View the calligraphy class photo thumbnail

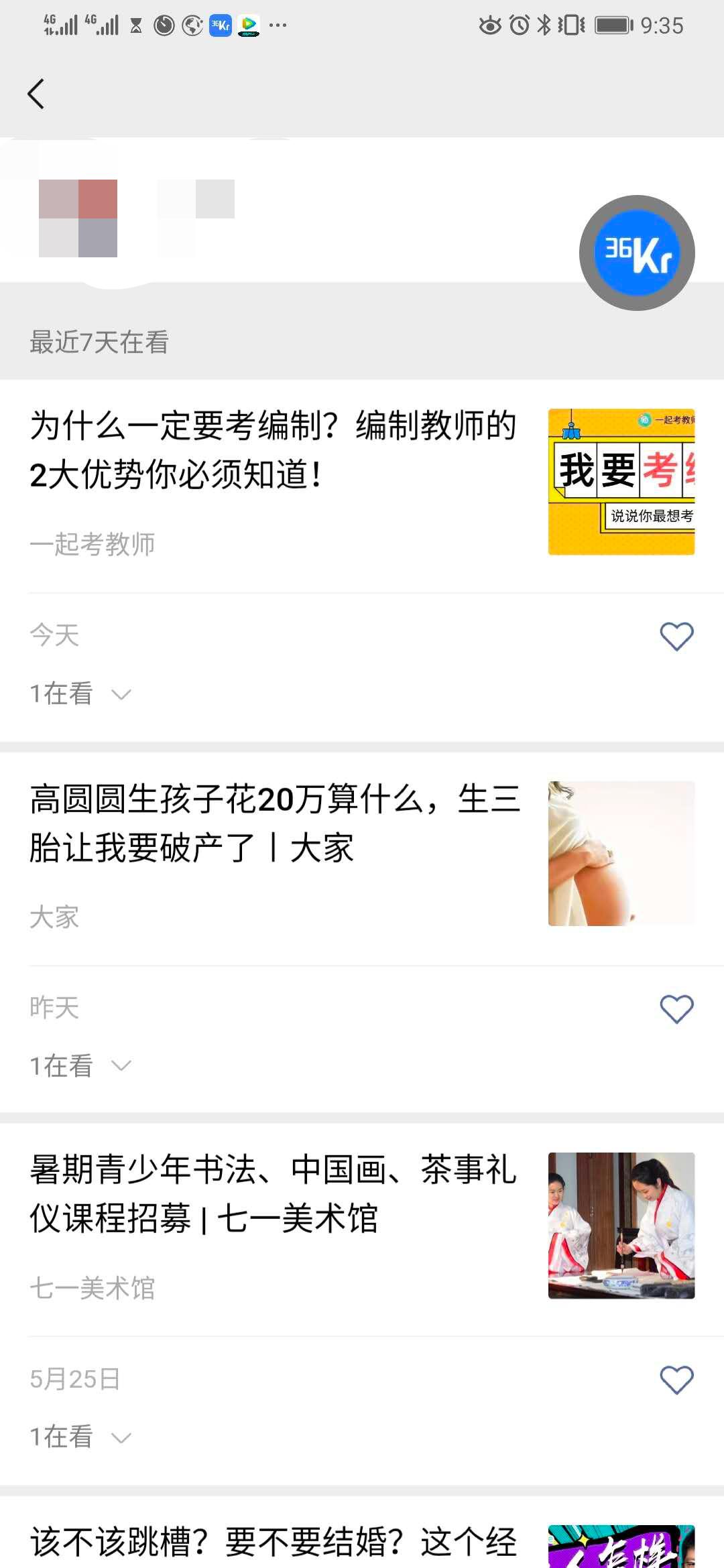click(621, 1226)
